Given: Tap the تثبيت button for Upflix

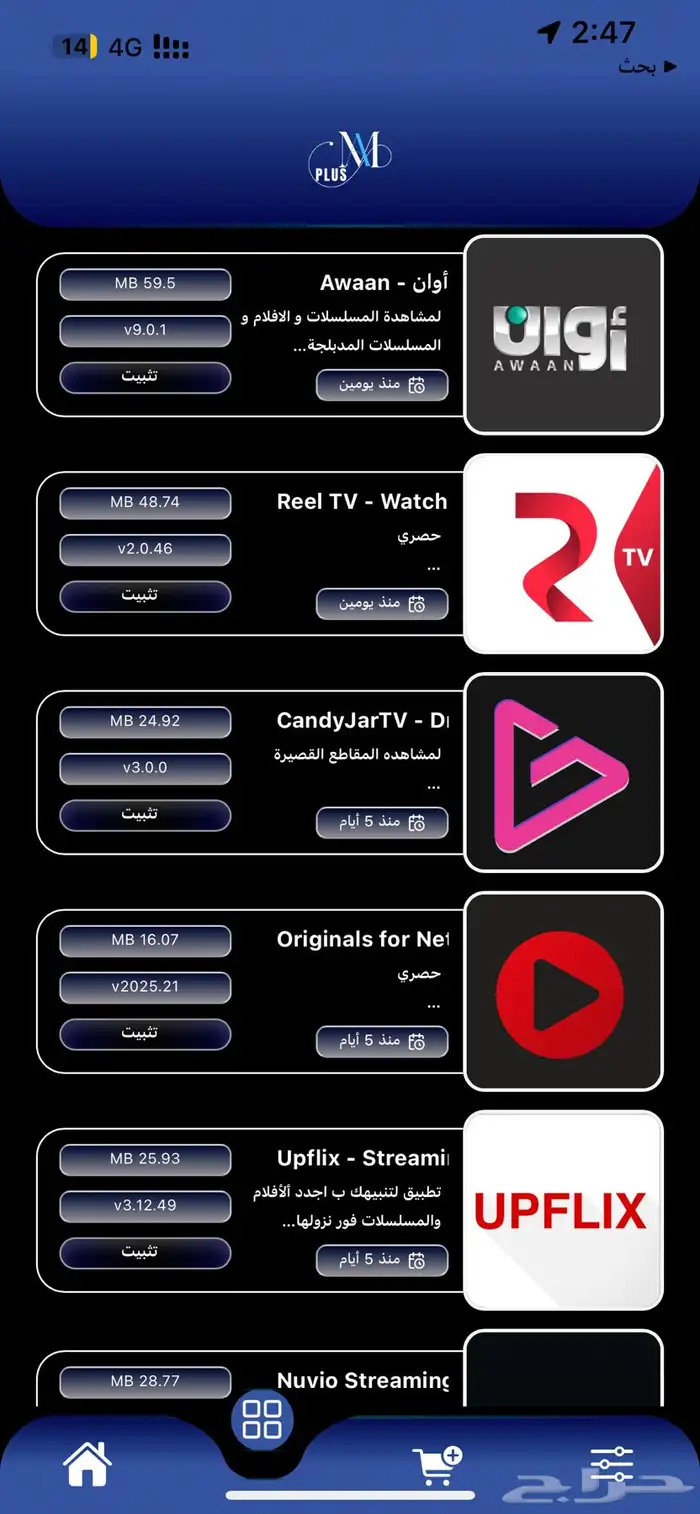Looking at the screenshot, I should pyautogui.click(x=145, y=1252).
